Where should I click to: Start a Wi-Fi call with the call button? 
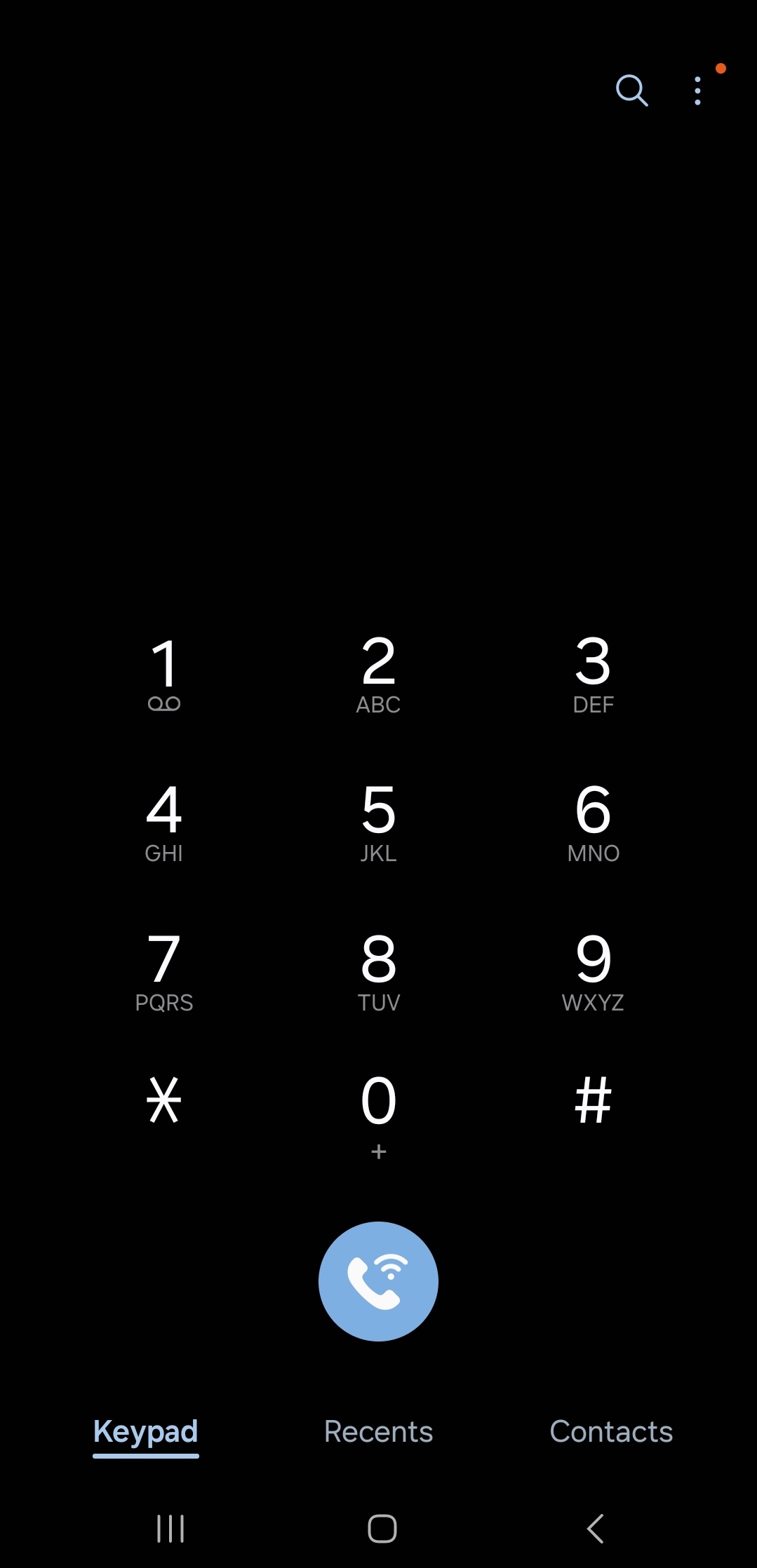point(378,1281)
